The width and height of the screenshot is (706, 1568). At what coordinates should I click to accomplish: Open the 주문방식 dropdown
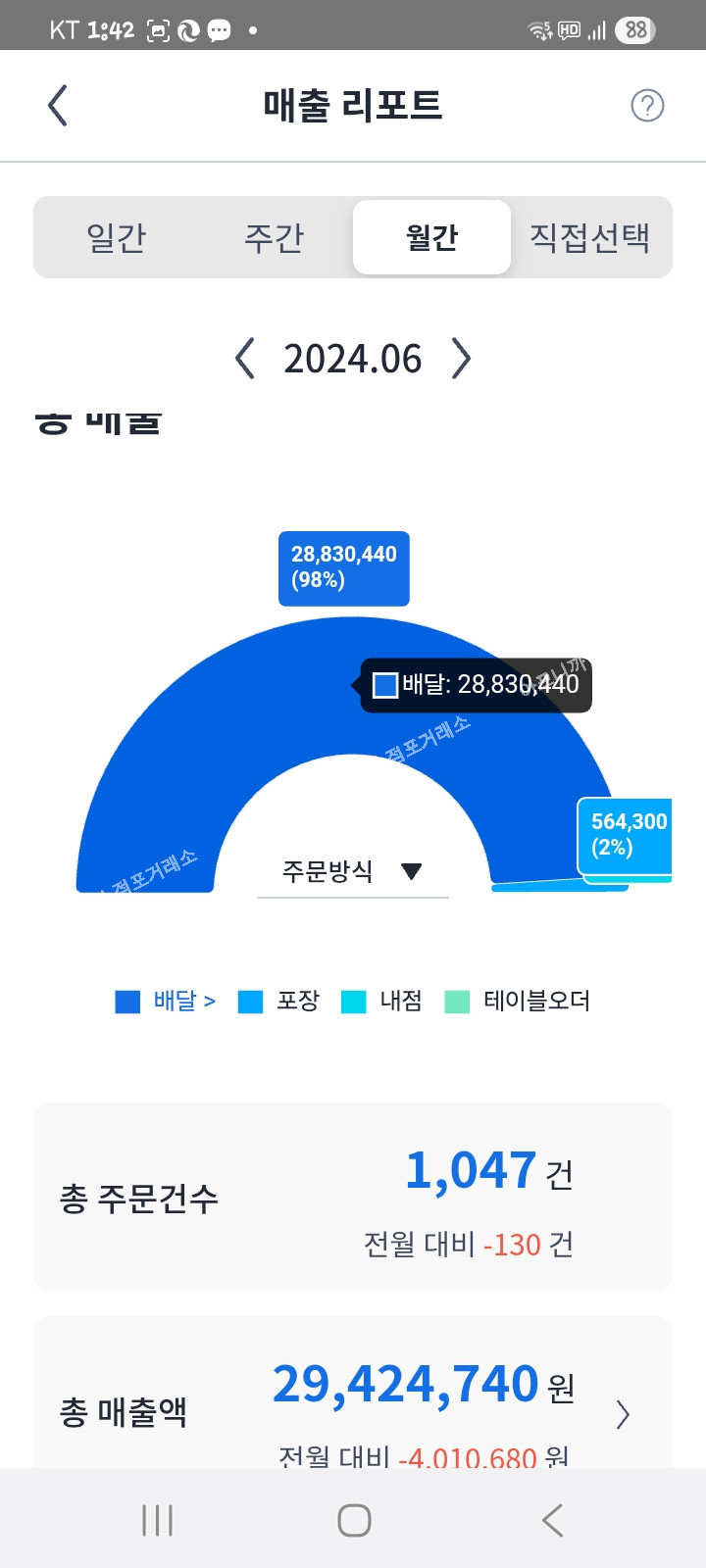click(x=352, y=871)
